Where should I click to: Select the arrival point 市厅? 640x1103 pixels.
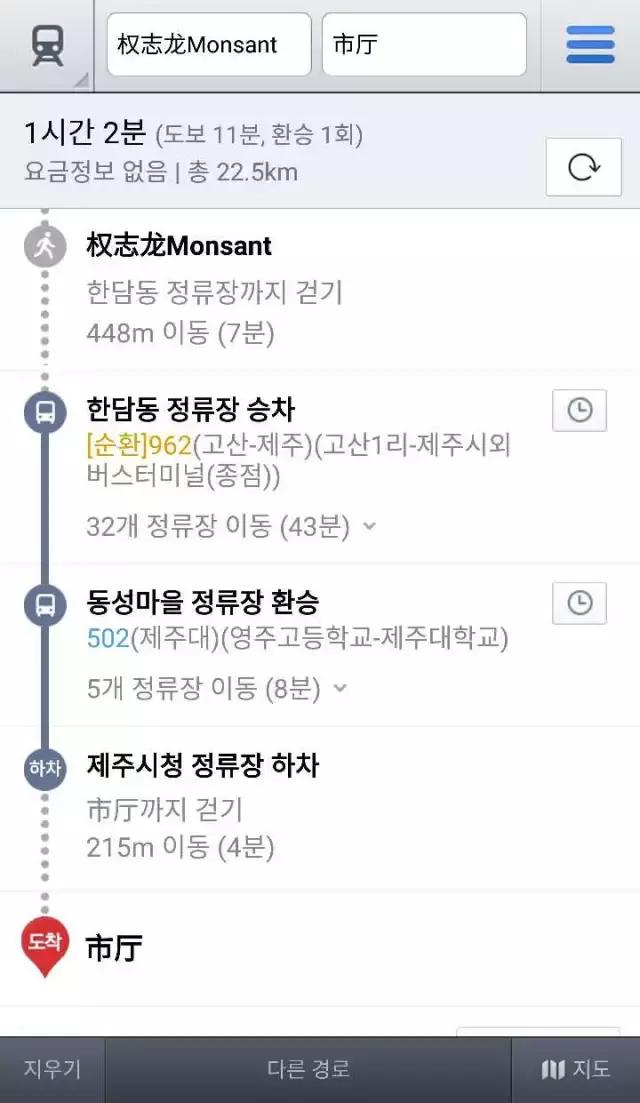[113, 948]
